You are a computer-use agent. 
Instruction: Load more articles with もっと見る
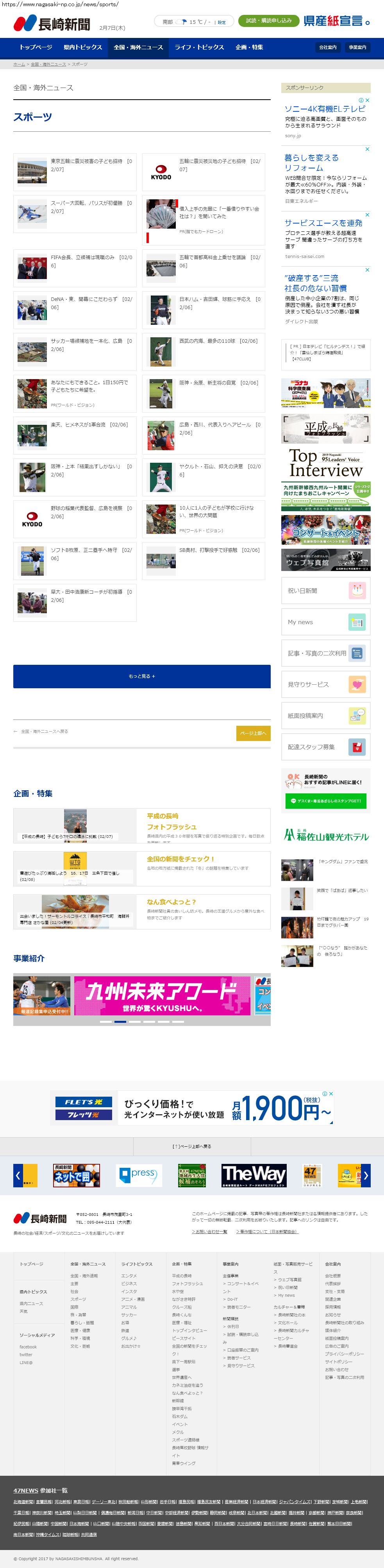pos(142,676)
